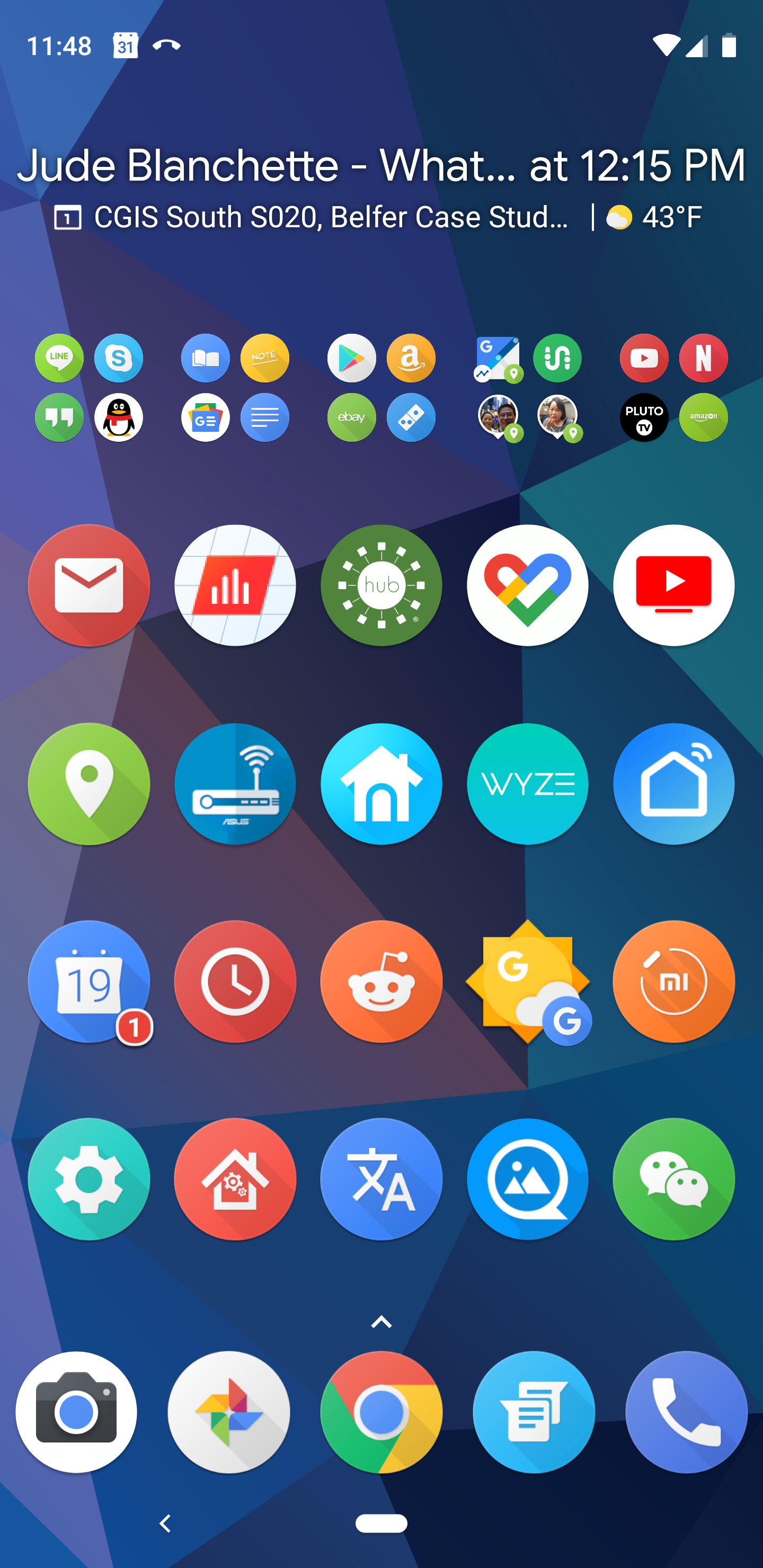Open the Camera app

(x=77, y=1412)
